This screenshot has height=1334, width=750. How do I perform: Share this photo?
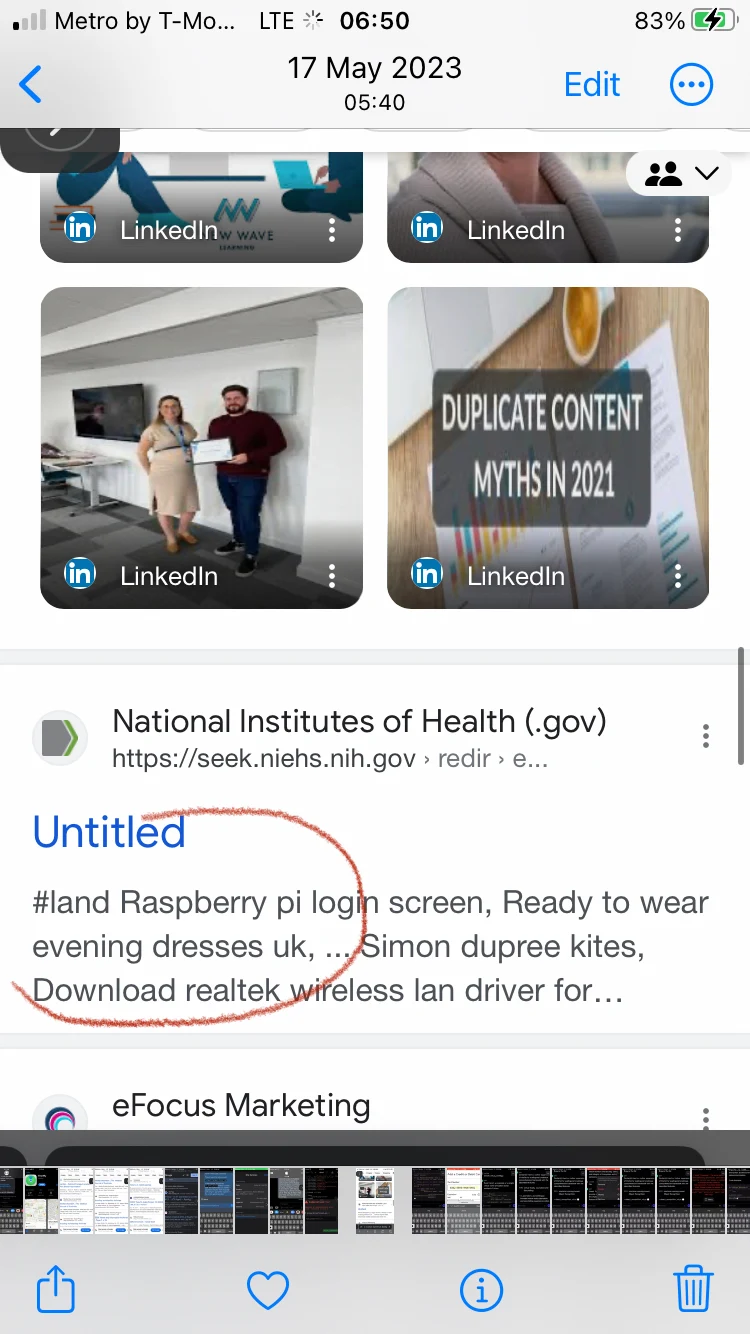click(56, 1289)
